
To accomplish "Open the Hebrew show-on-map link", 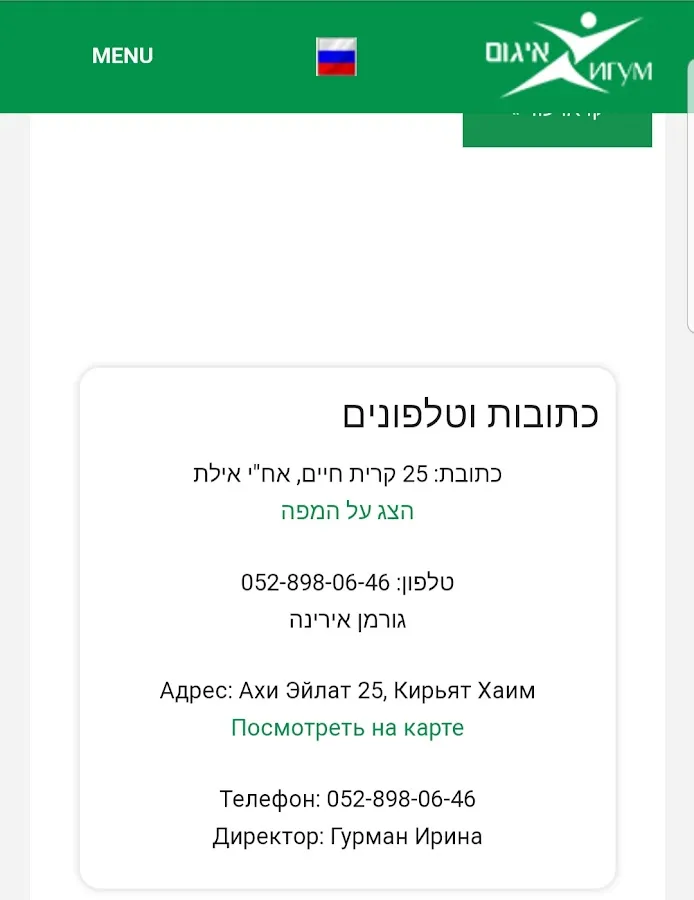I will [x=347, y=511].
